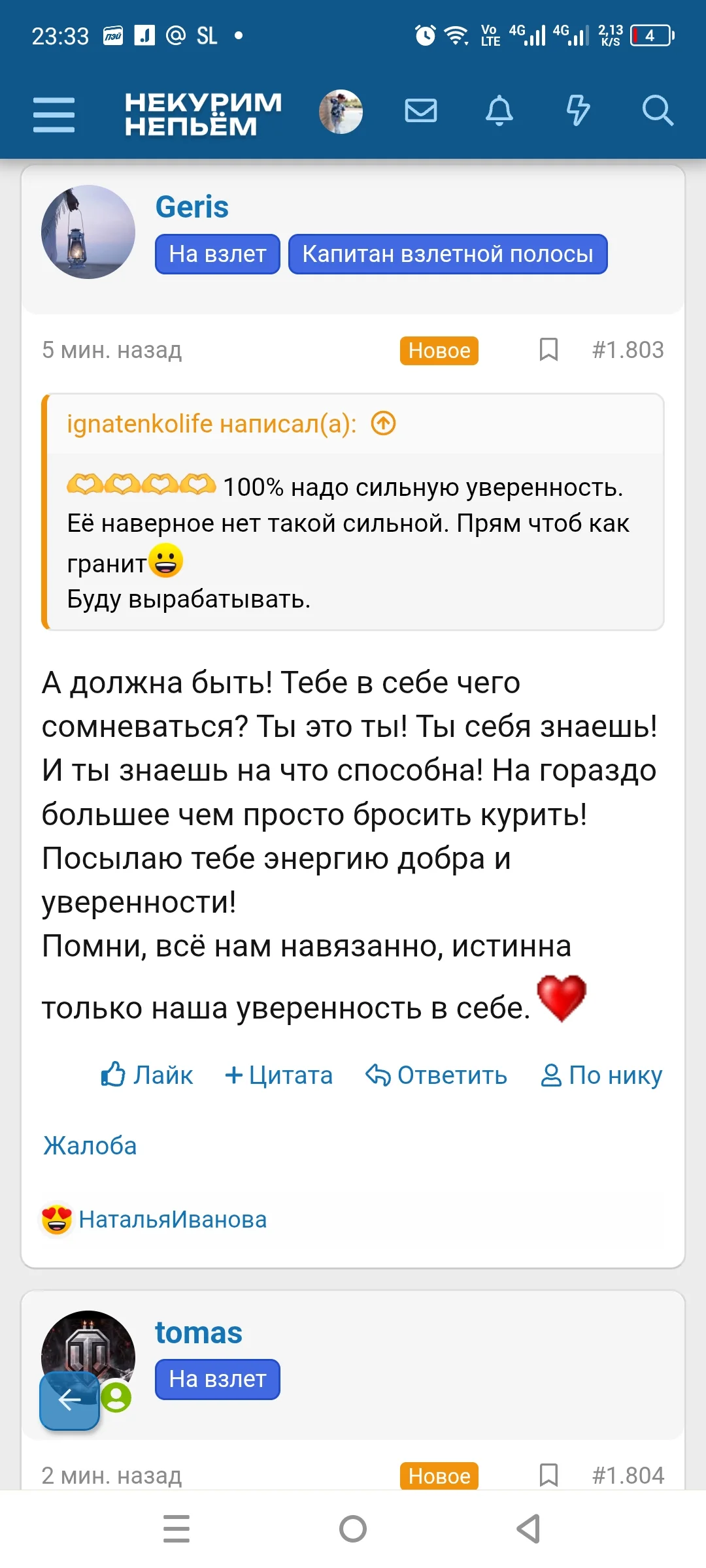Screen dimensions: 706x1568
Task: Click the heart-eyes reaction emoji
Action: tap(56, 1218)
